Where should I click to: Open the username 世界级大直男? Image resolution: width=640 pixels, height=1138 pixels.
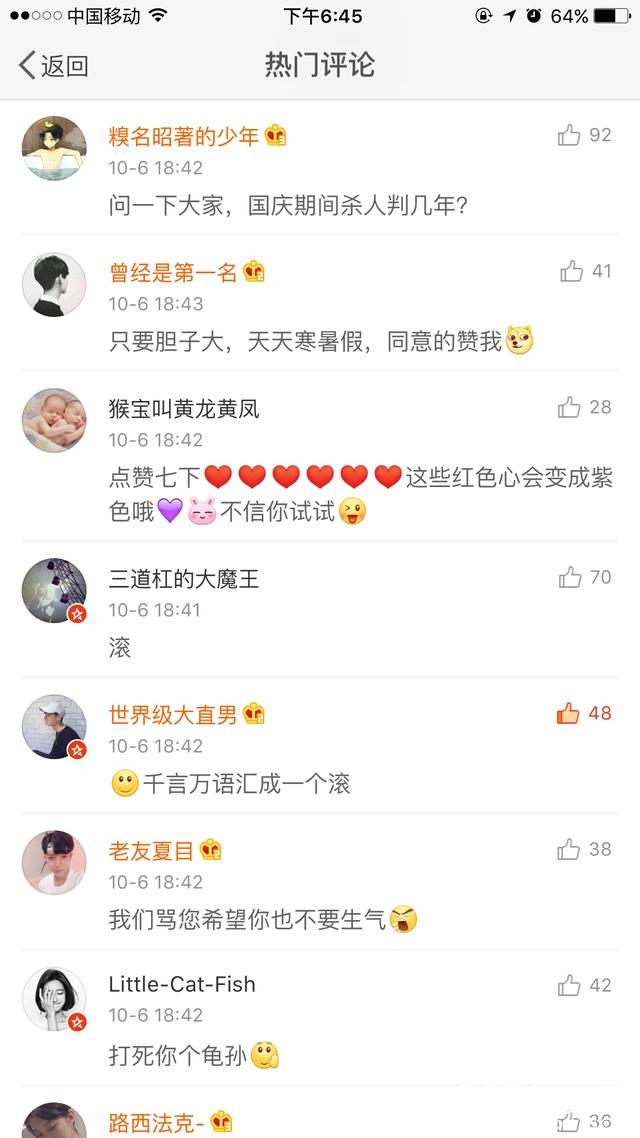coord(174,714)
